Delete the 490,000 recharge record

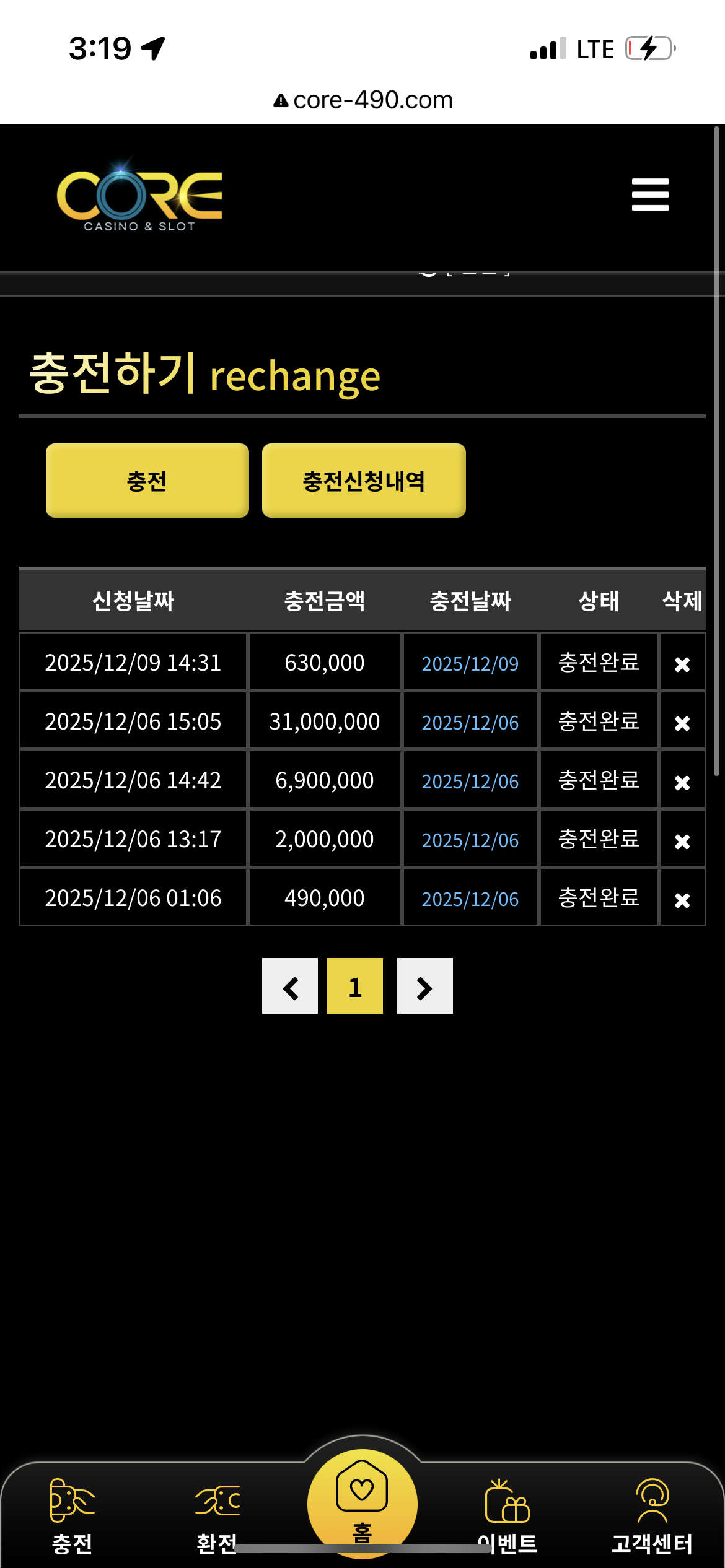[x=682, y=899]
